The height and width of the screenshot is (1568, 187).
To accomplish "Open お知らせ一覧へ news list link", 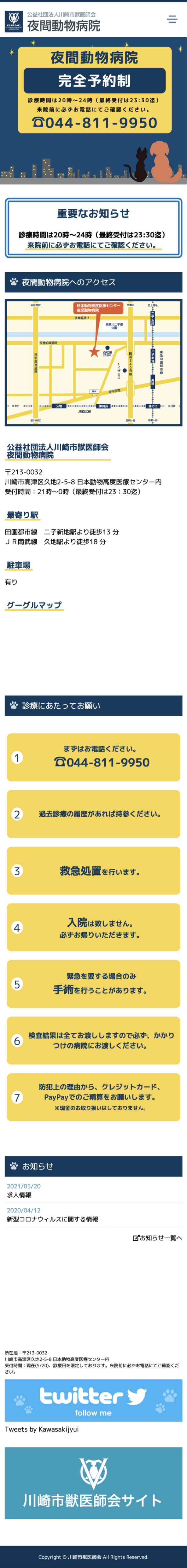I will (157, 1237).
